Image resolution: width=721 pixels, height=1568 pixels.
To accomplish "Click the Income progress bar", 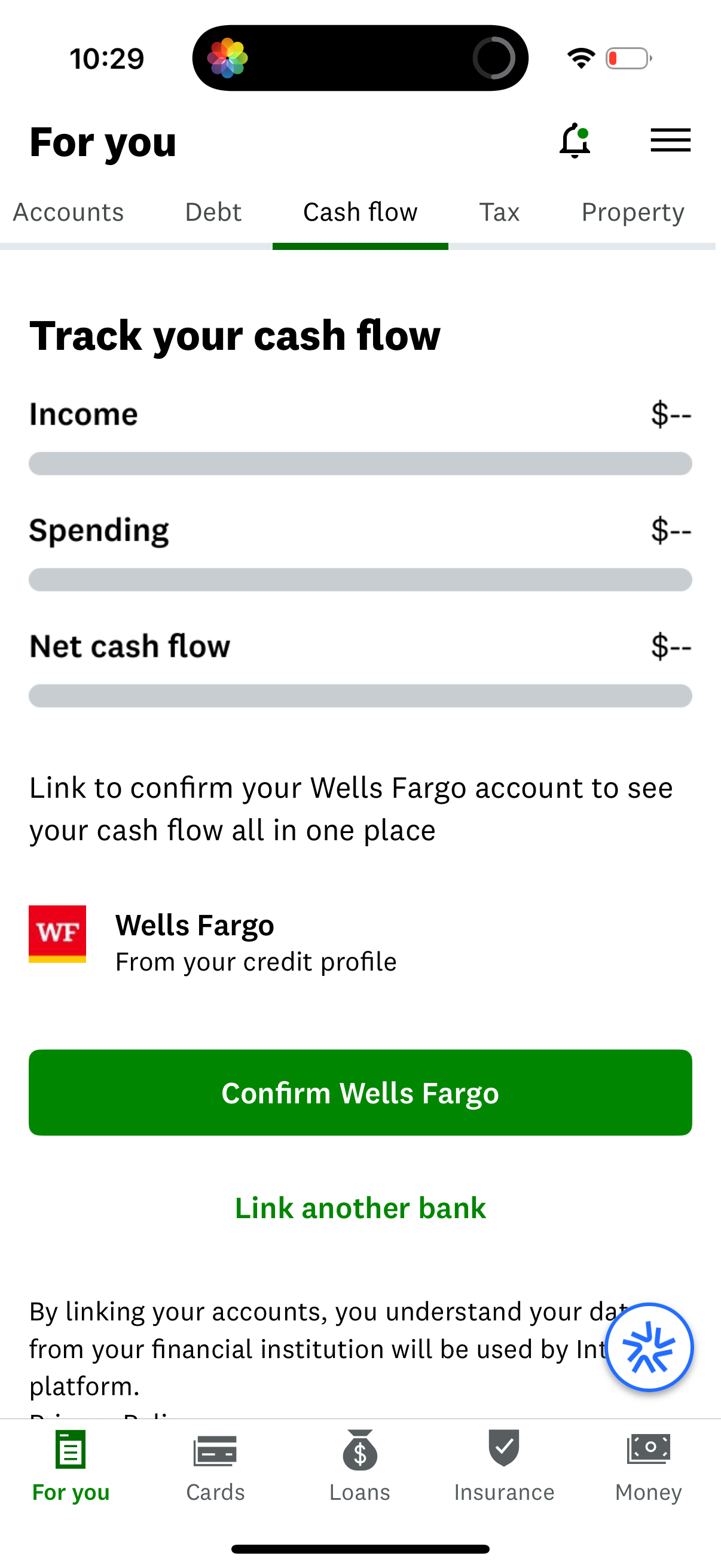I will [x=360, y=463].
